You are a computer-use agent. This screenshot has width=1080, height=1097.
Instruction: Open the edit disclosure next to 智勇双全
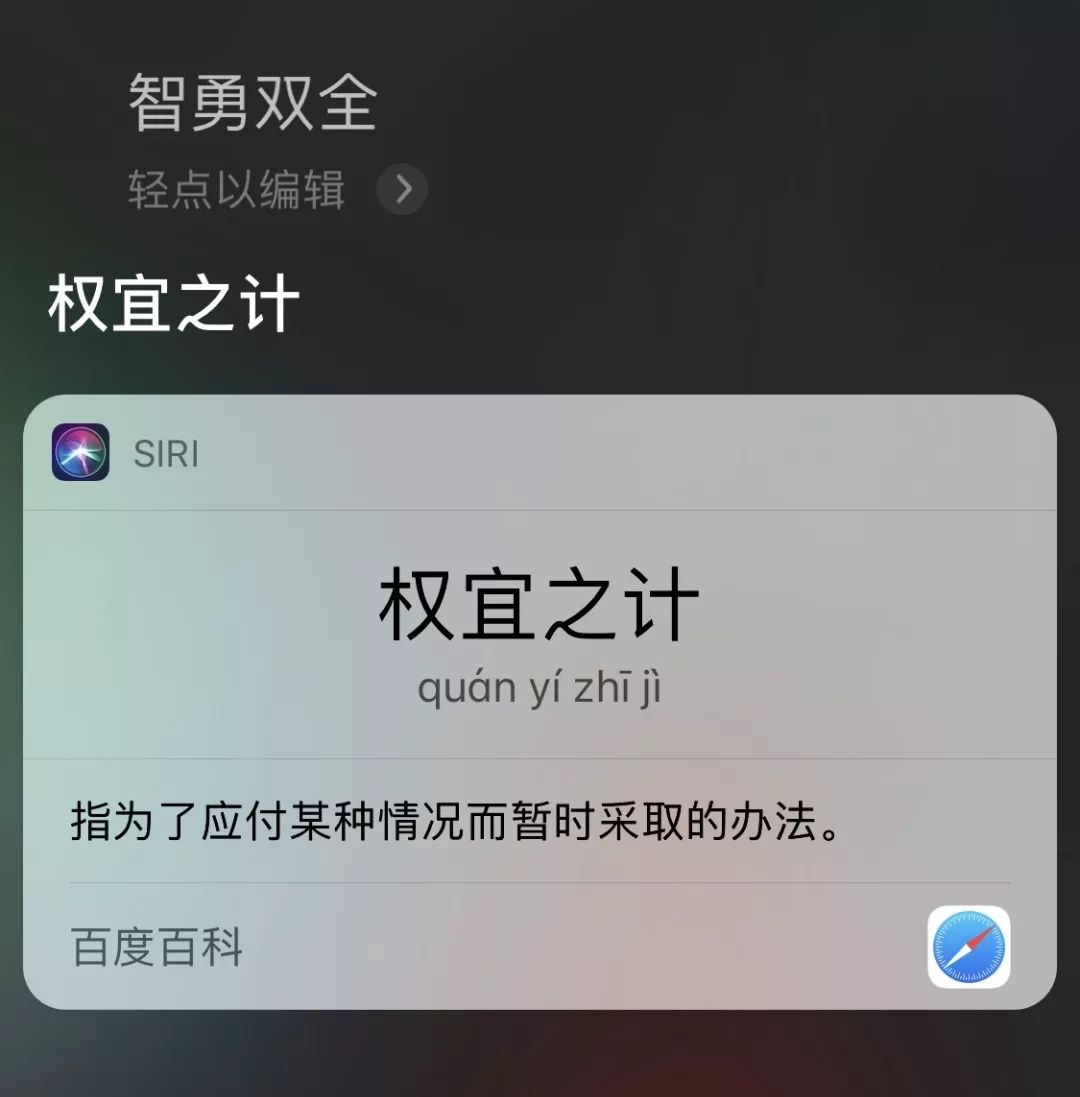click(401, 190)
